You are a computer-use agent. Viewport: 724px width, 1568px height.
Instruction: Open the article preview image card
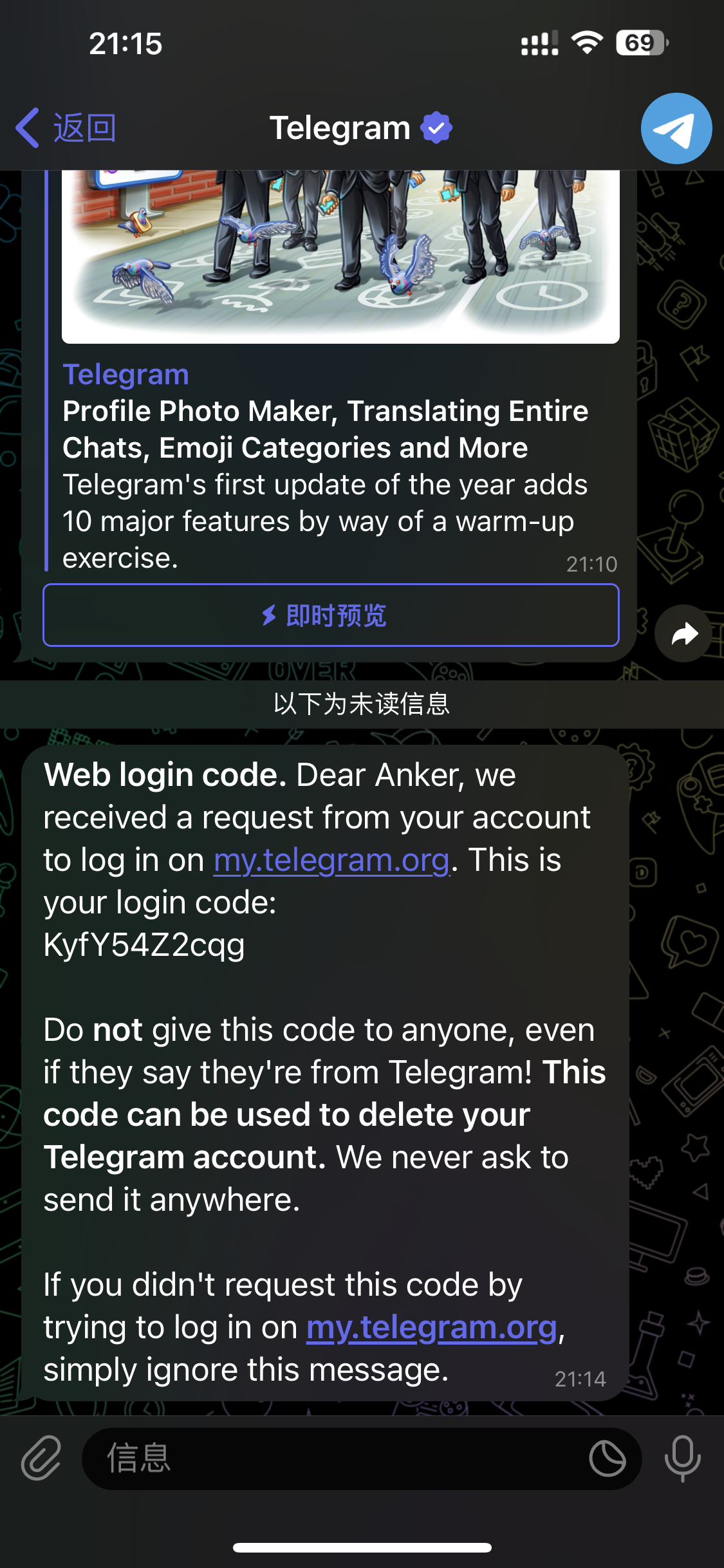click(340, 256)
